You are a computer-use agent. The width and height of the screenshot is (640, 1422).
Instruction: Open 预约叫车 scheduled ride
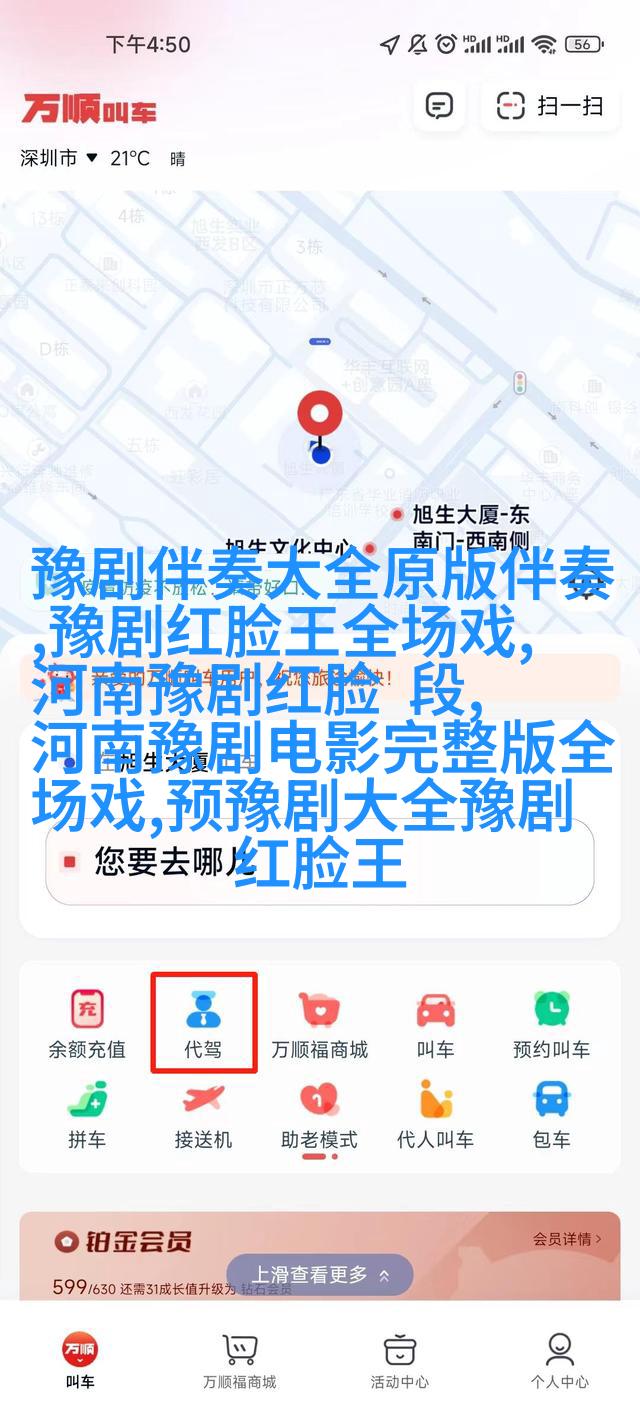coord(551,1024)
